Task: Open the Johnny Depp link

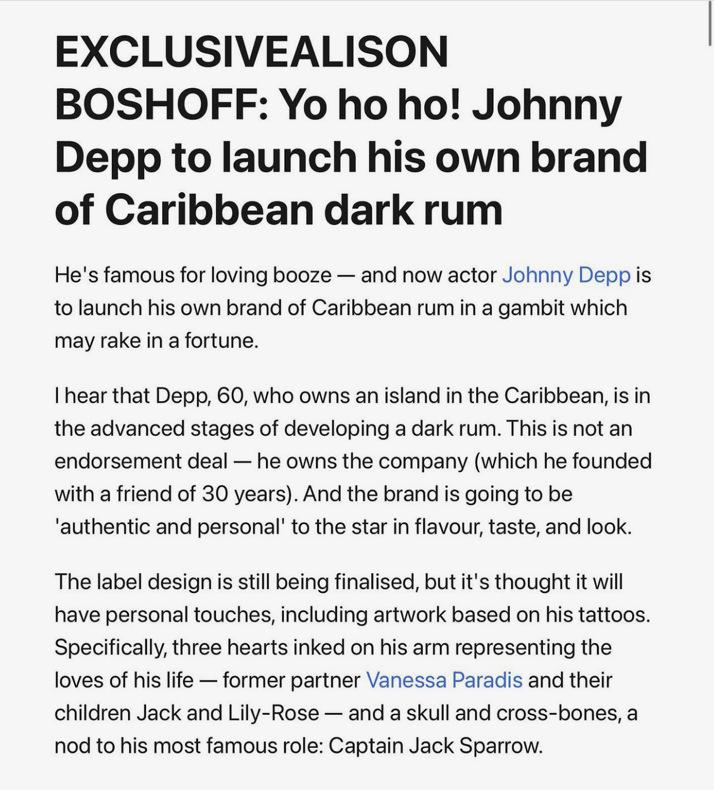Action: (x=565, y=274)
